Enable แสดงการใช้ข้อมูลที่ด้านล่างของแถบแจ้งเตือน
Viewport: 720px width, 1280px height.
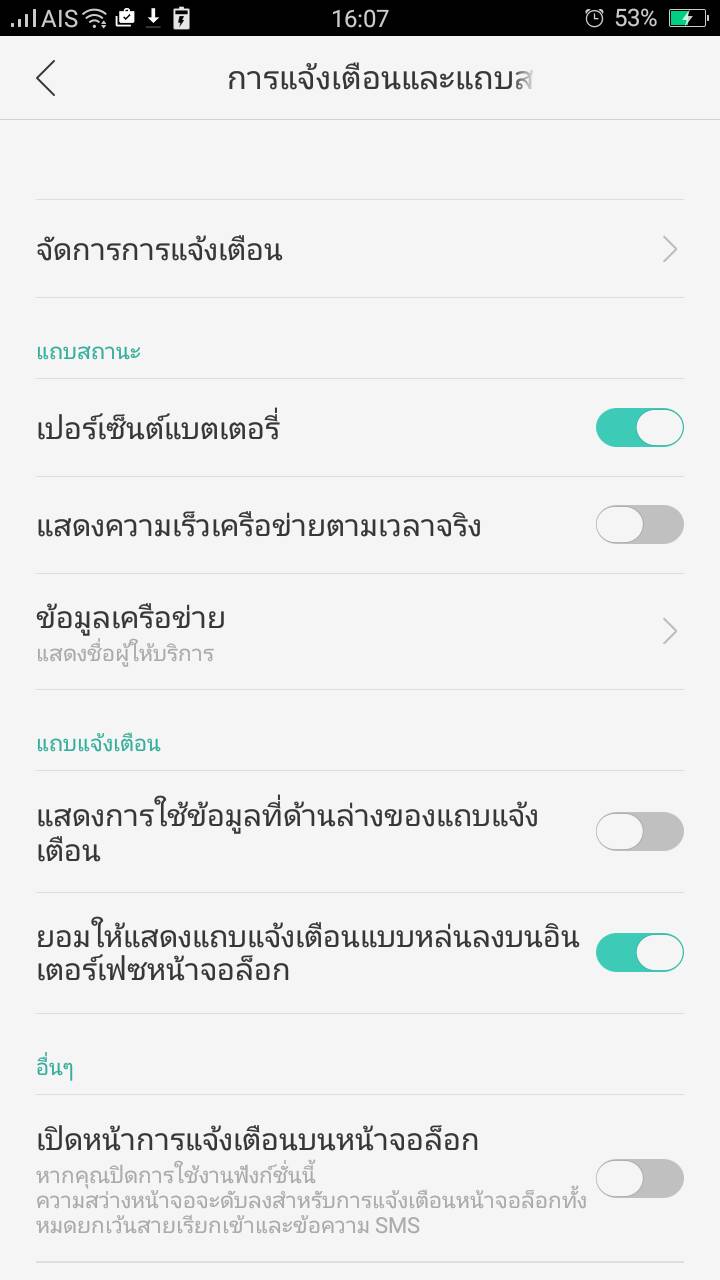click(x=639, y=832)
